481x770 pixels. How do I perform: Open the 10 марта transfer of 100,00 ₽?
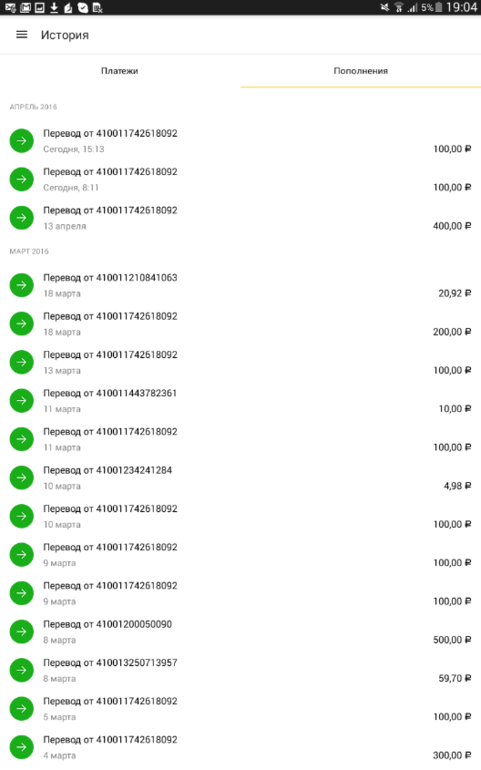240,516
